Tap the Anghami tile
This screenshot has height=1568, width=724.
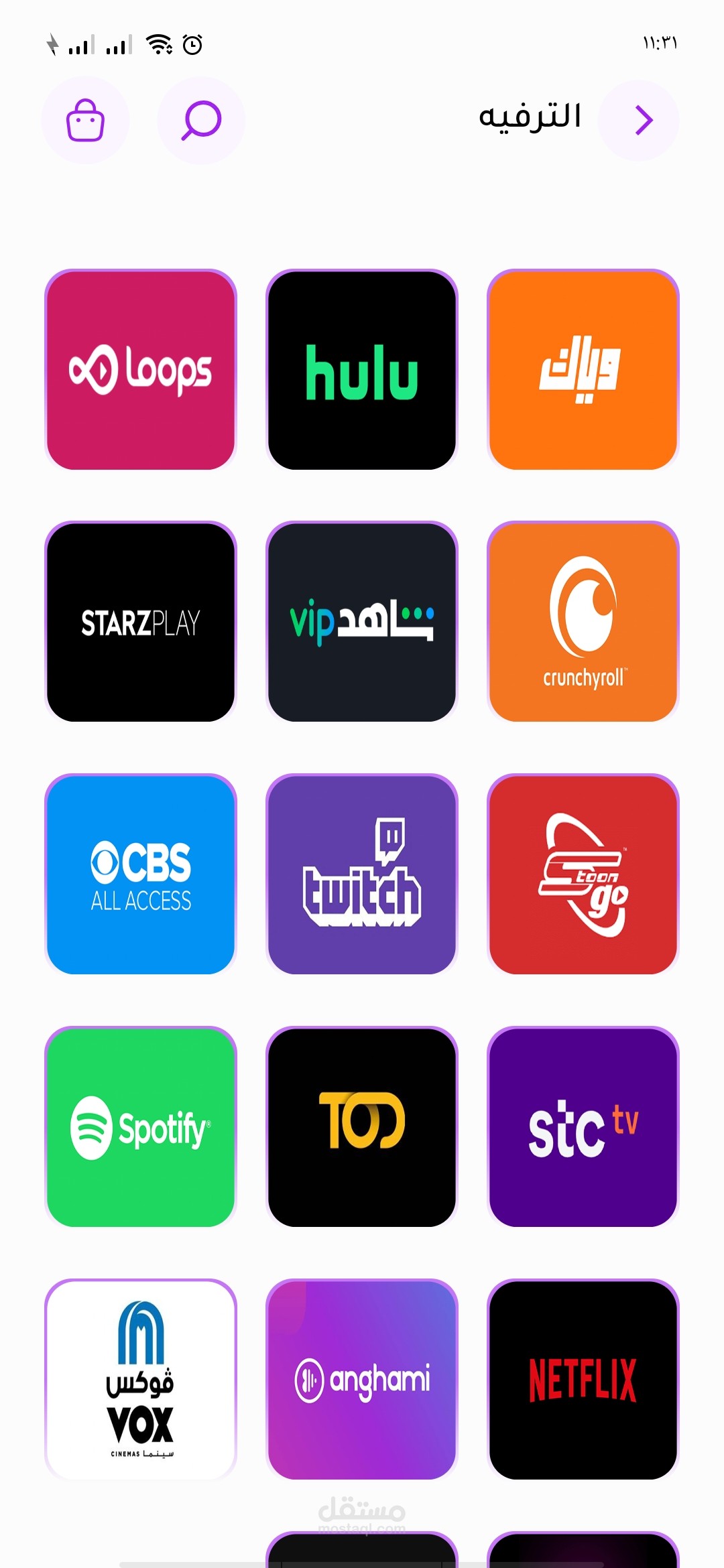362,1379
